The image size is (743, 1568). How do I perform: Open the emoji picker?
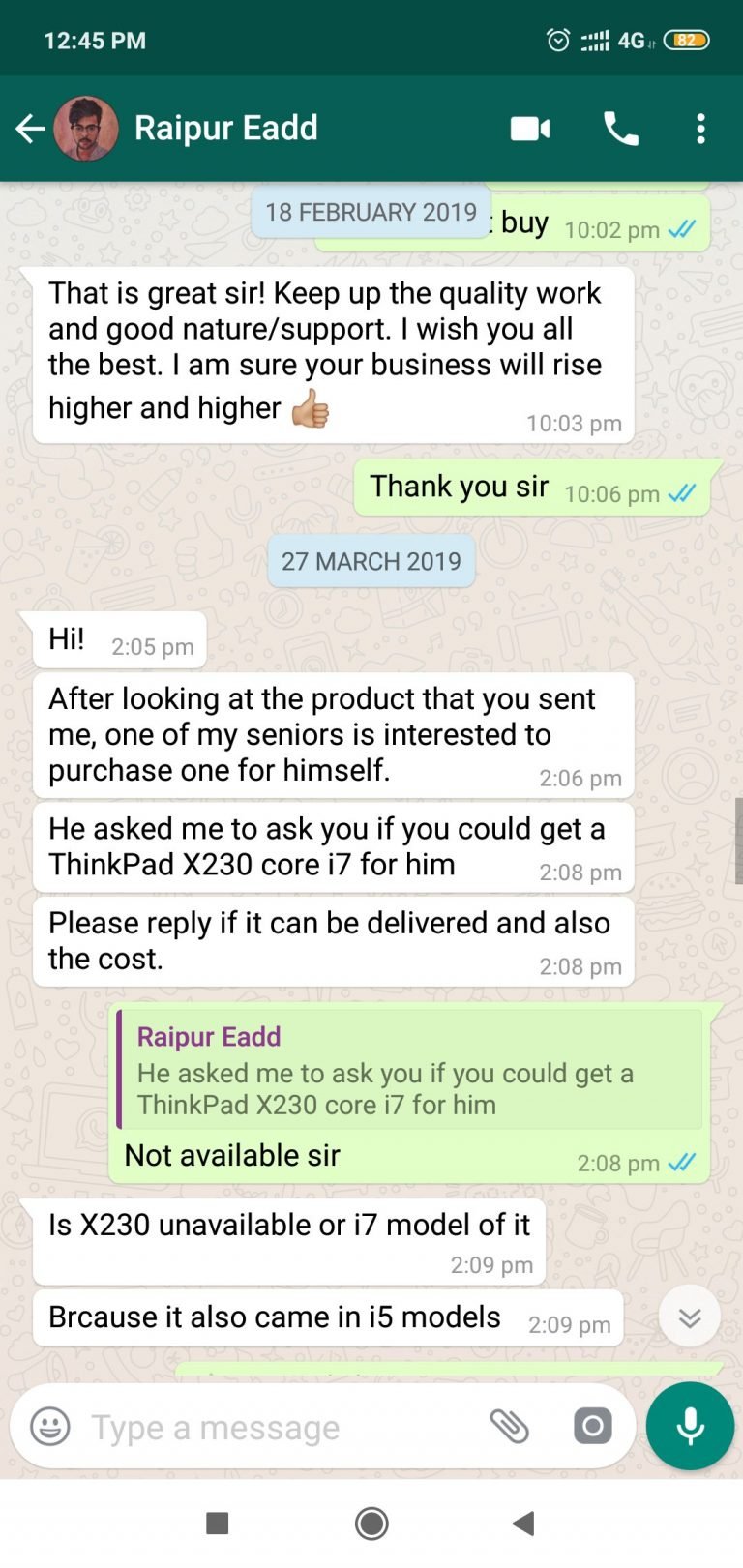click(48, 1427)
